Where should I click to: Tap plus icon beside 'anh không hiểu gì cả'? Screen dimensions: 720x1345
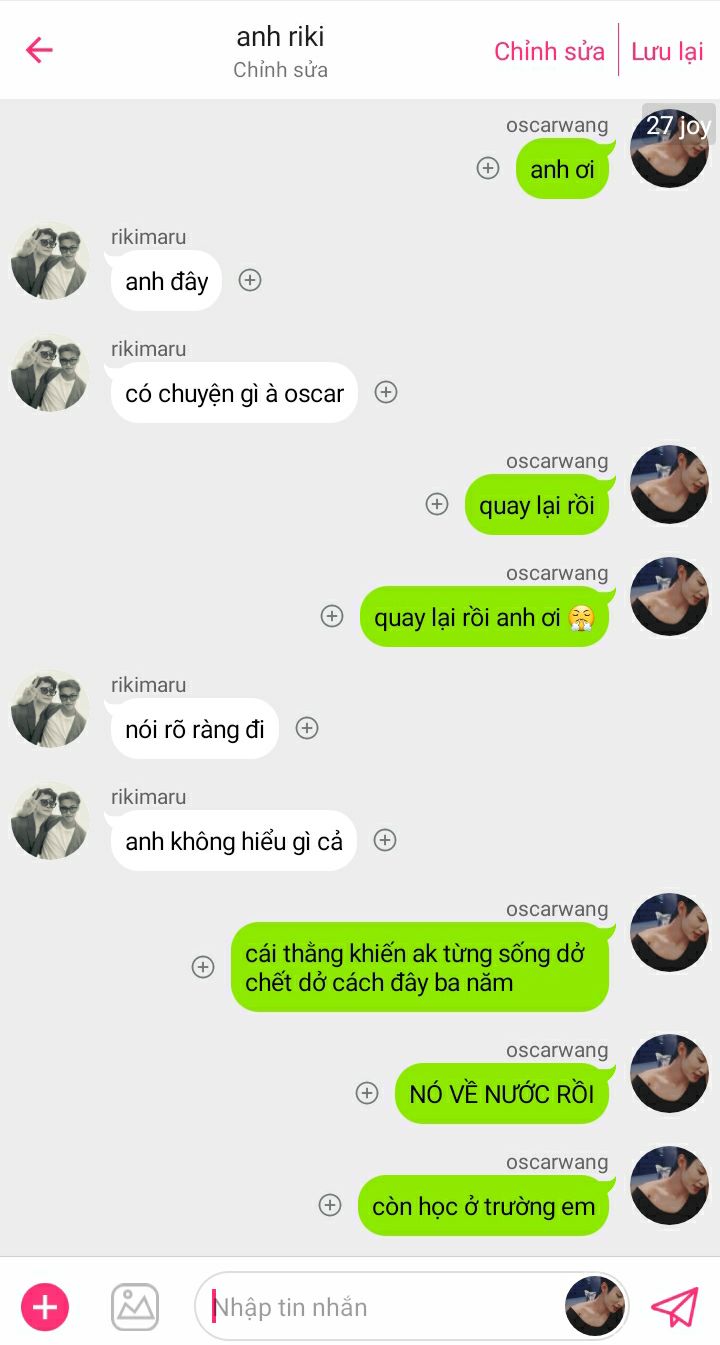[x=385, y=840]
